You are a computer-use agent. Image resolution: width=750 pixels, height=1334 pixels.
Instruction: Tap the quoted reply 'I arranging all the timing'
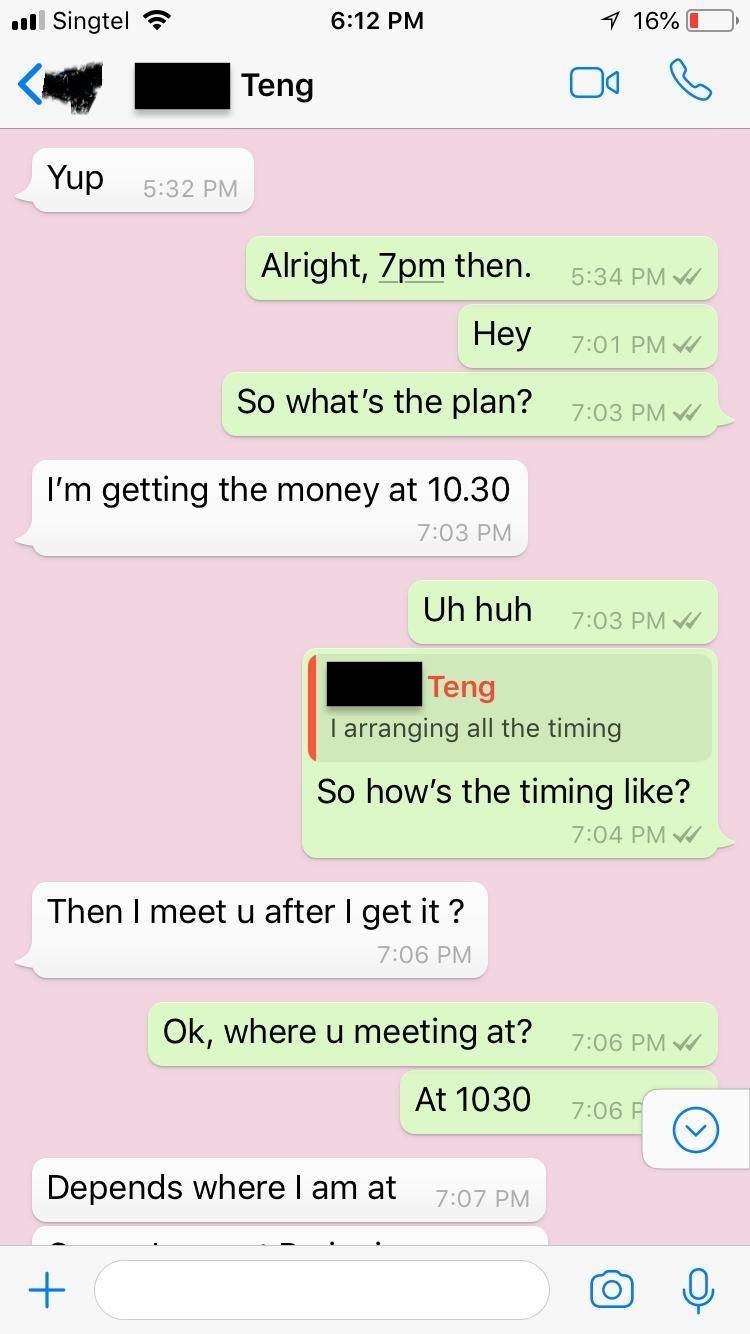[510, 708]
